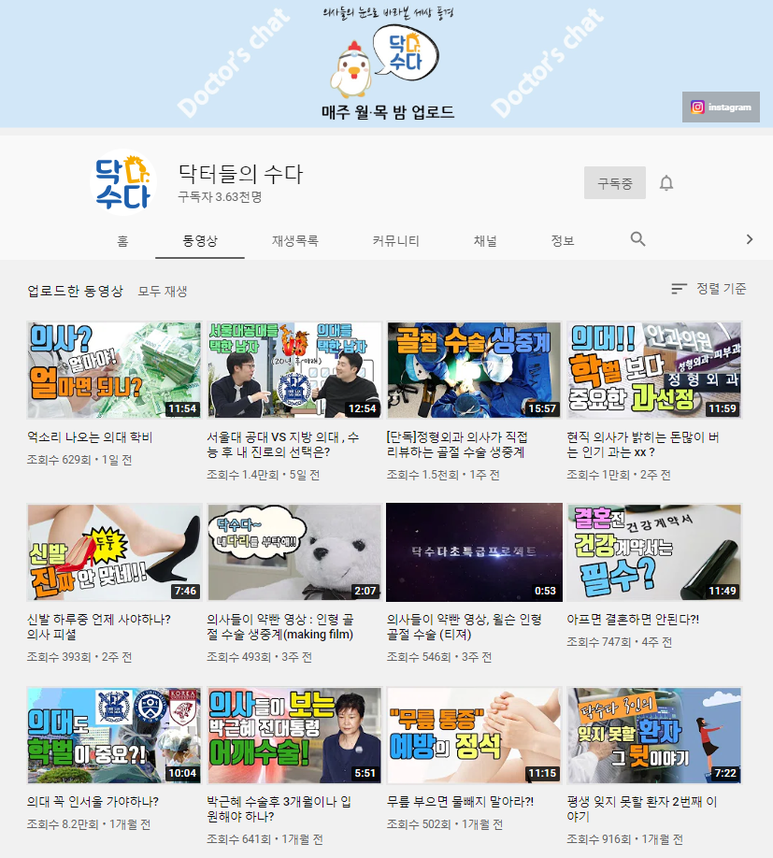Switch to the 홈 tab
The height and width of the screenshot is (858, 773).
[122, 241]
